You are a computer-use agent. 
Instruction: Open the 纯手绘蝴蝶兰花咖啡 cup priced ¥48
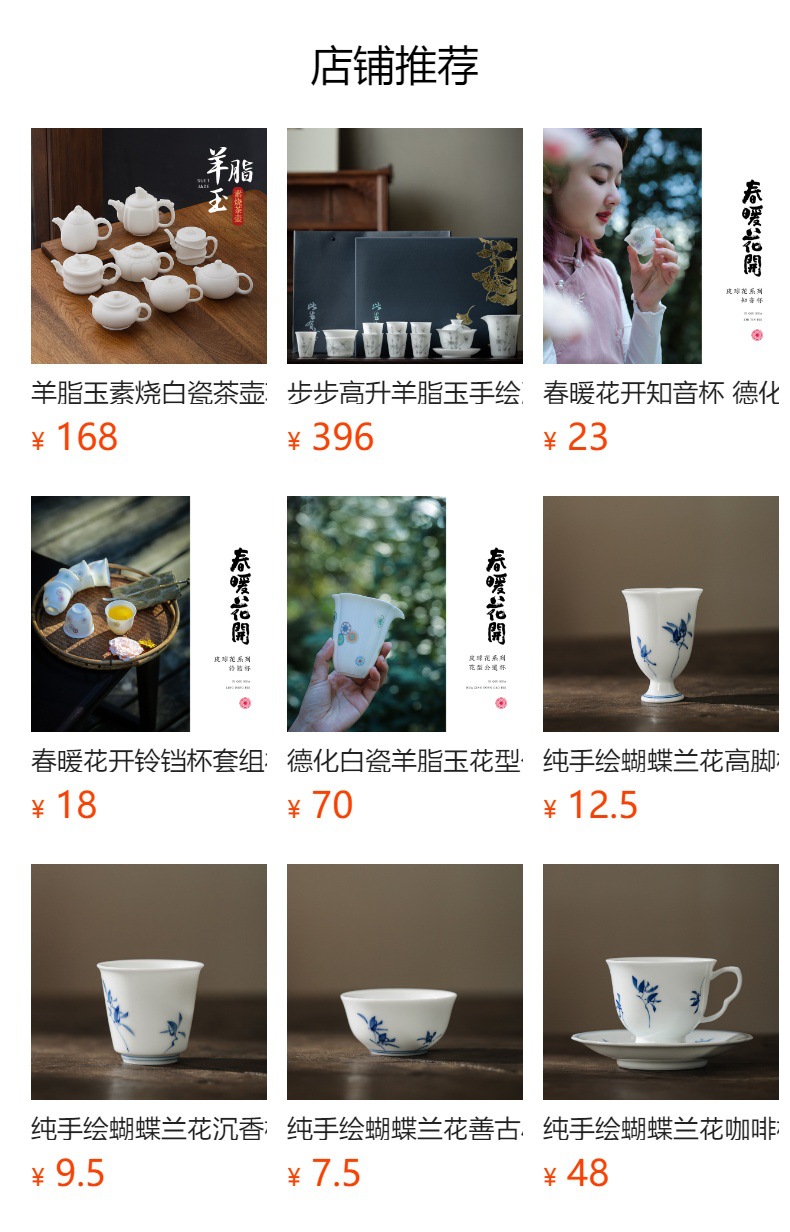pyautogui.click(x=660, y=982)
